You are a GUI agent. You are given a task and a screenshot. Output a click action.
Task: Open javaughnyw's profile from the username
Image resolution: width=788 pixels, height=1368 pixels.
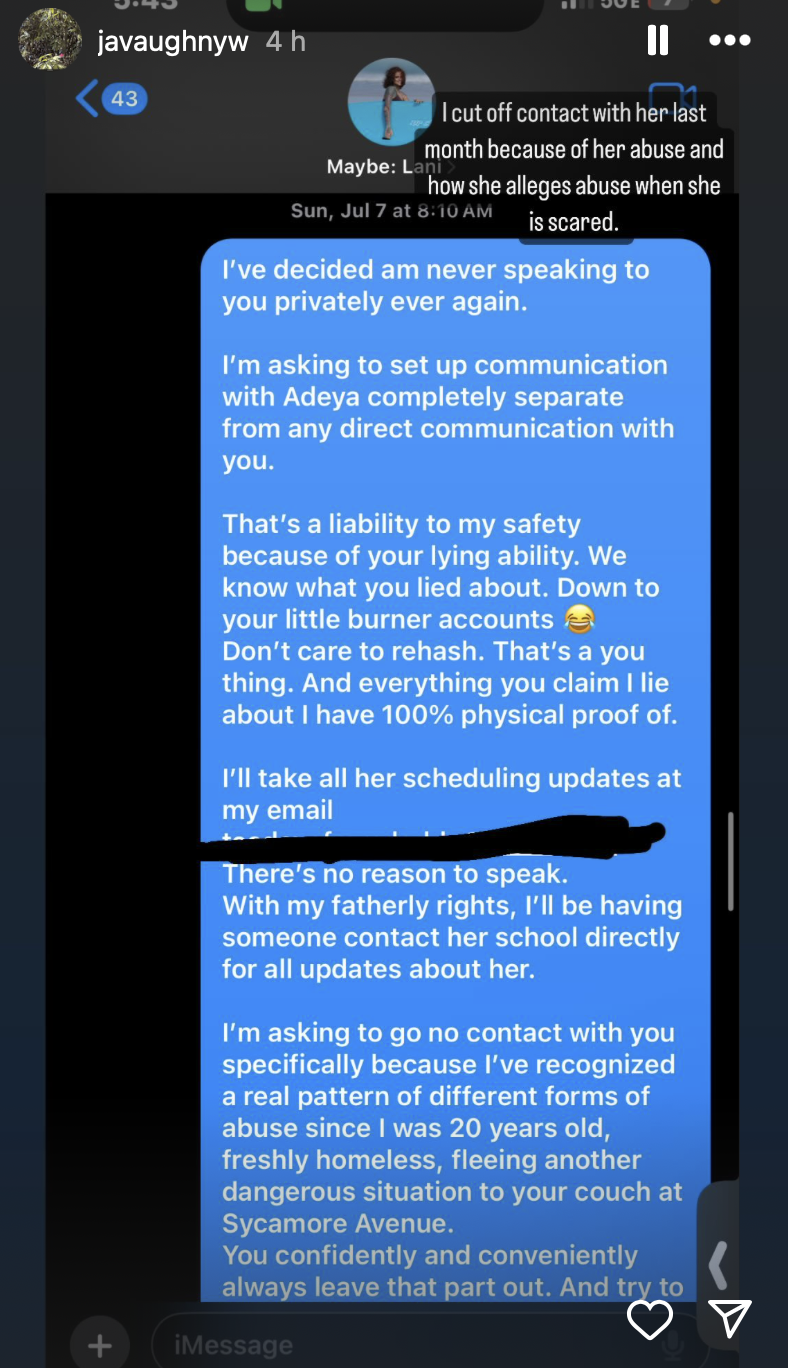[x=172, y=42]
